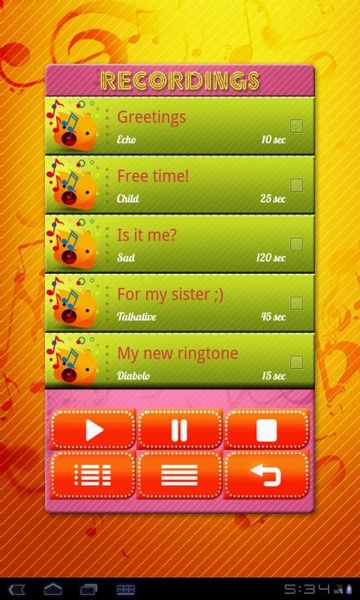Open the Is it me? recording
Screen dimensions: 360x600
coord(180,244)
